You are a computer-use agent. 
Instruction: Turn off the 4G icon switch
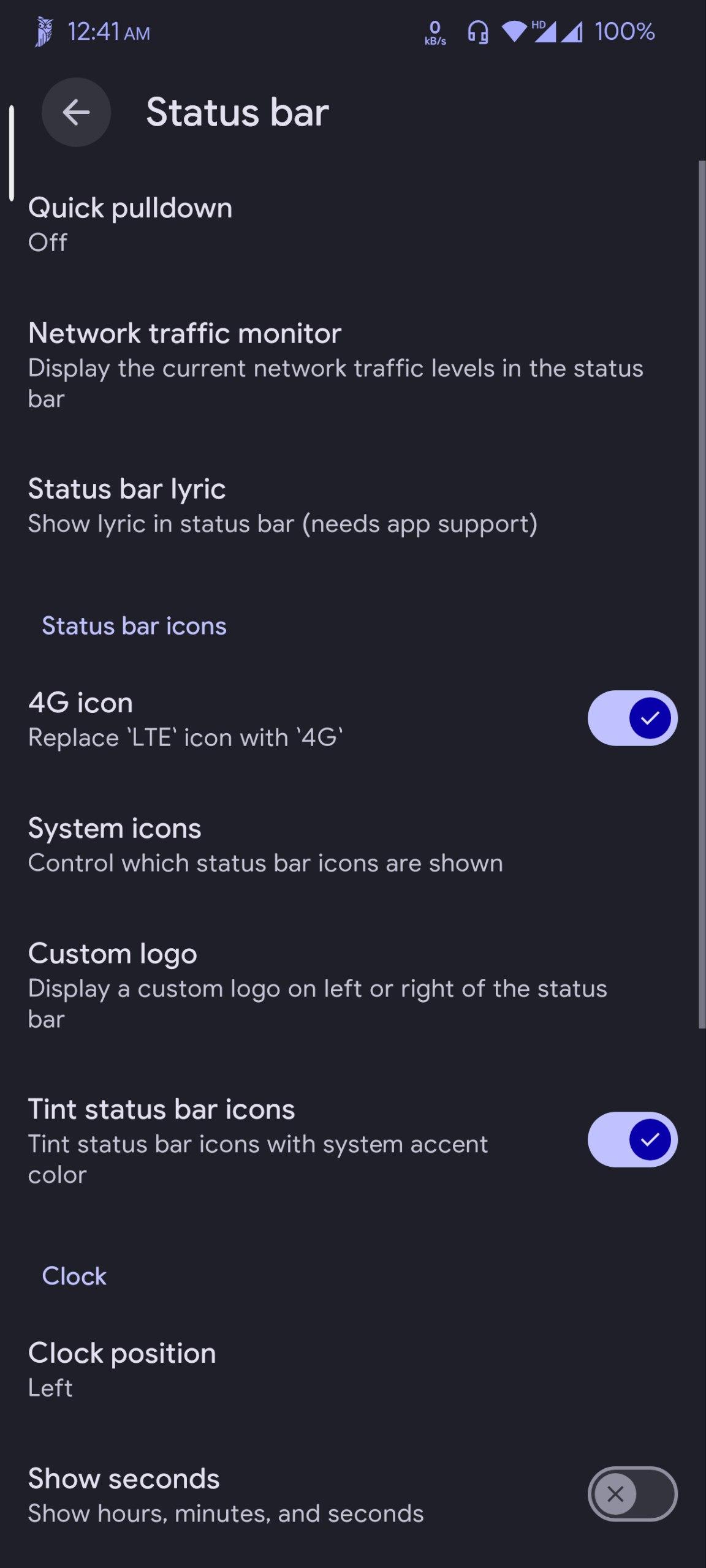pyautogui.click(x=632, y=718)
